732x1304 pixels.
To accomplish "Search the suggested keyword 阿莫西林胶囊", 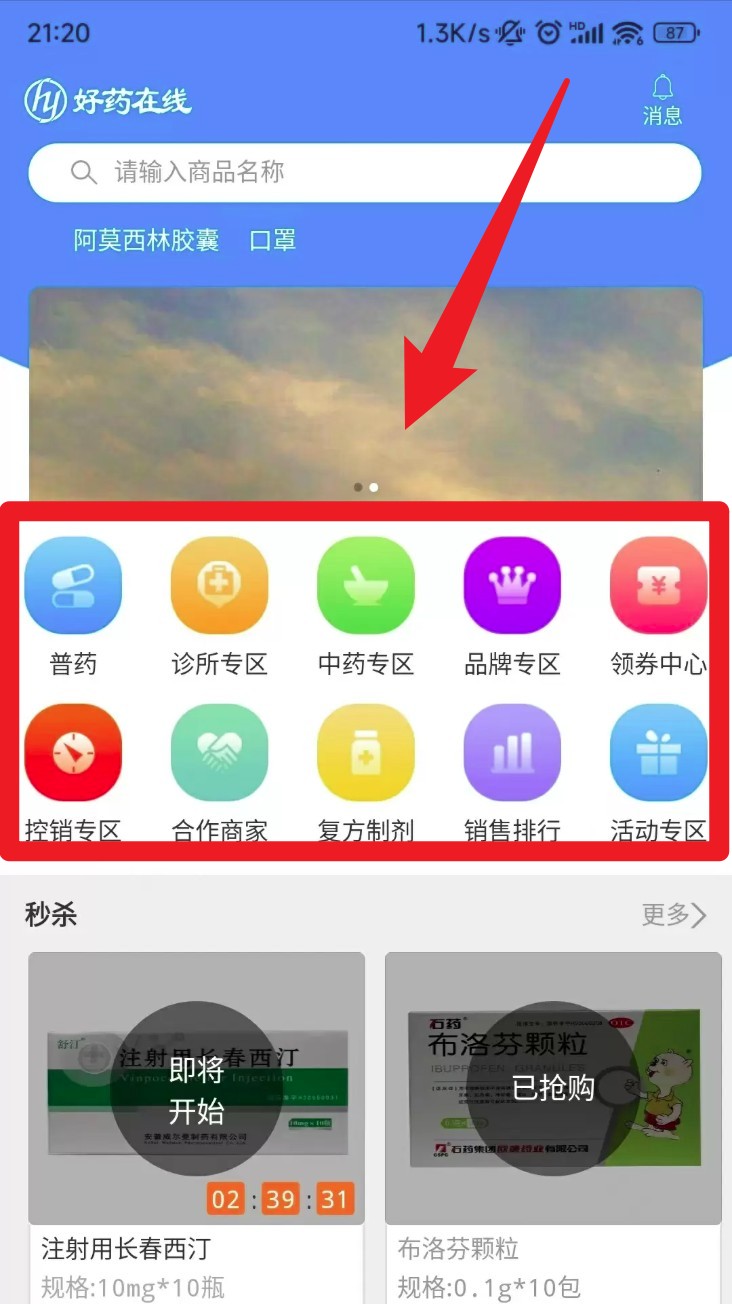I will click(146, 240).
